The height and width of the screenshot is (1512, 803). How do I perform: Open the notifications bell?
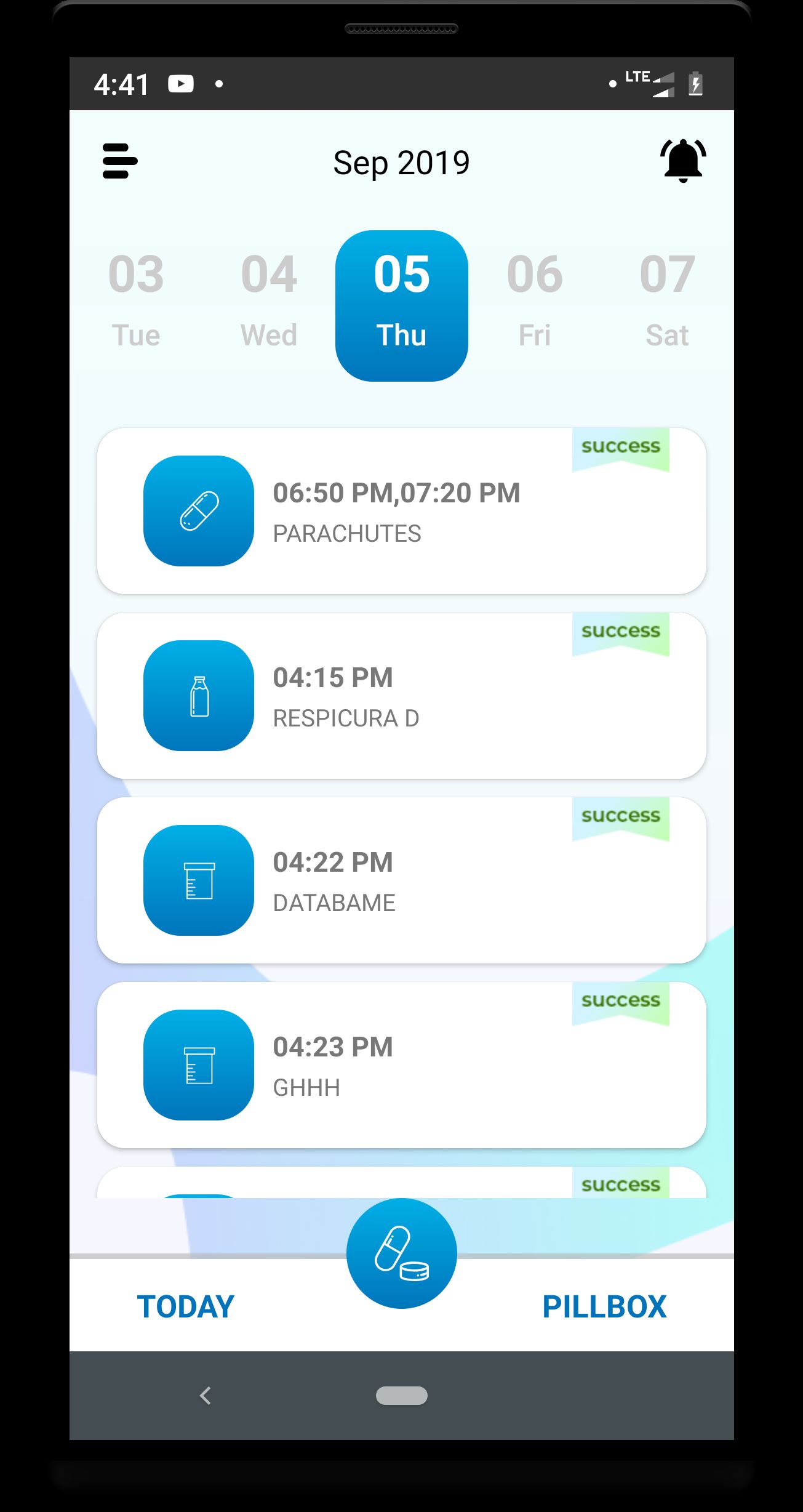pos(683,161)
